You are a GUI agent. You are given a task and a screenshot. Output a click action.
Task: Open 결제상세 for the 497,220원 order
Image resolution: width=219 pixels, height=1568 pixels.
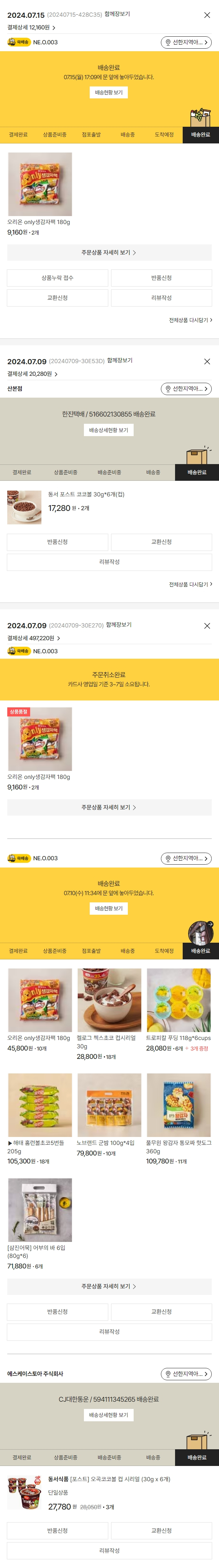coord(34,638)
